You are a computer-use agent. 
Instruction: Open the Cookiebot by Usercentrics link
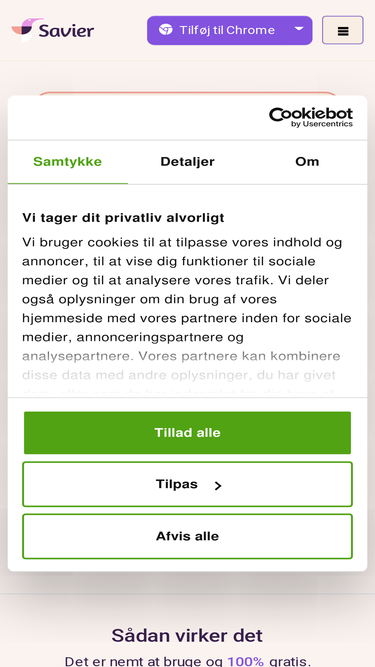pyautogui.click(x=311, y=117)
